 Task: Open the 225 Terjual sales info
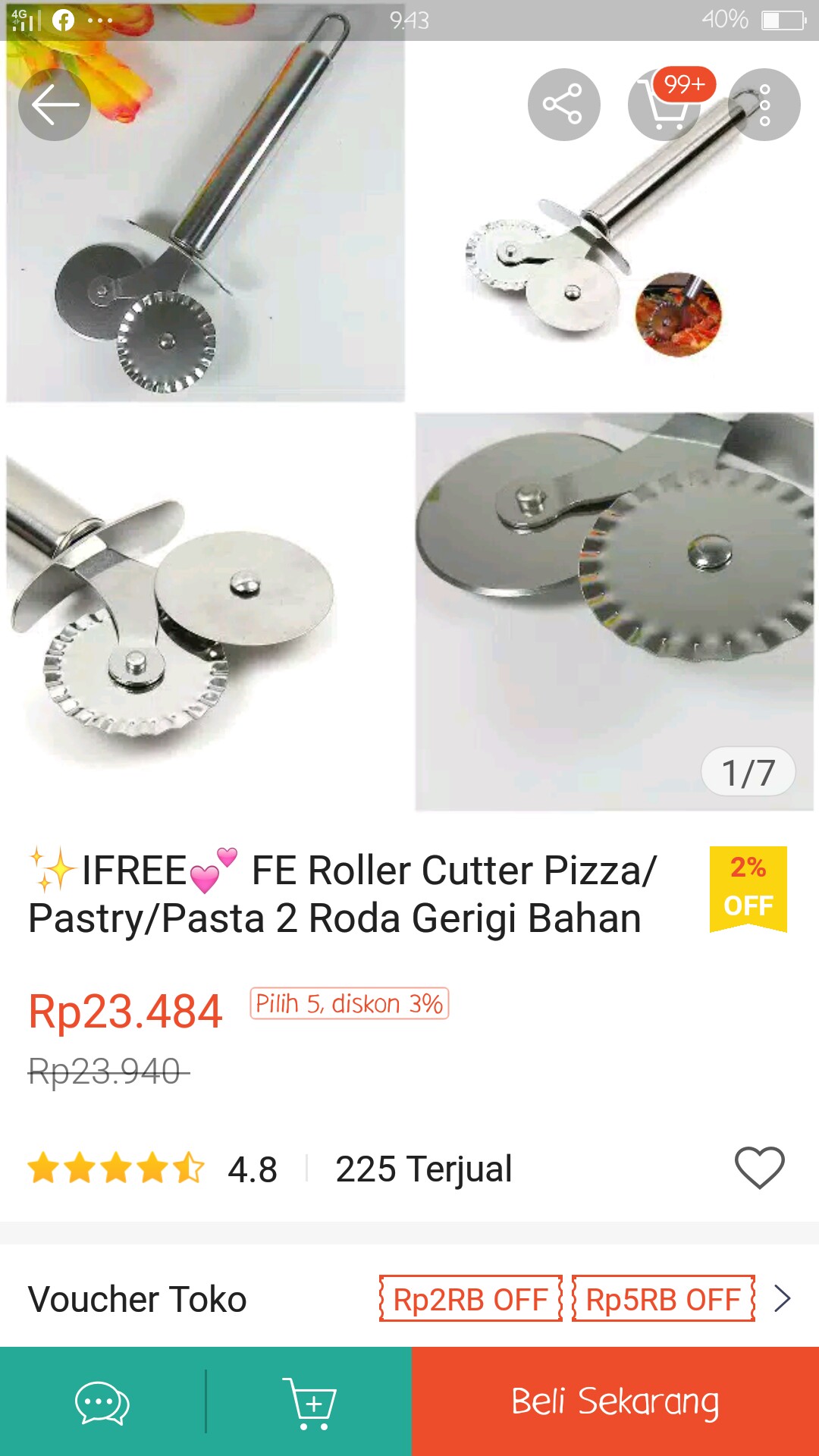424,1168
